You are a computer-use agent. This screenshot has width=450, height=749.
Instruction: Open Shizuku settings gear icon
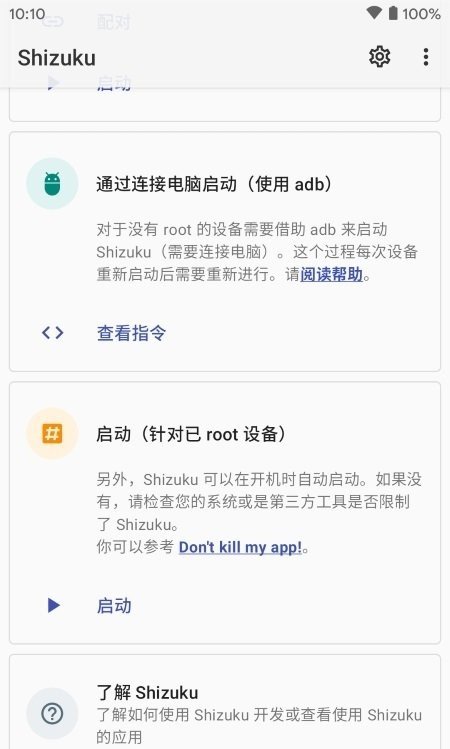(x=379, y=57)
